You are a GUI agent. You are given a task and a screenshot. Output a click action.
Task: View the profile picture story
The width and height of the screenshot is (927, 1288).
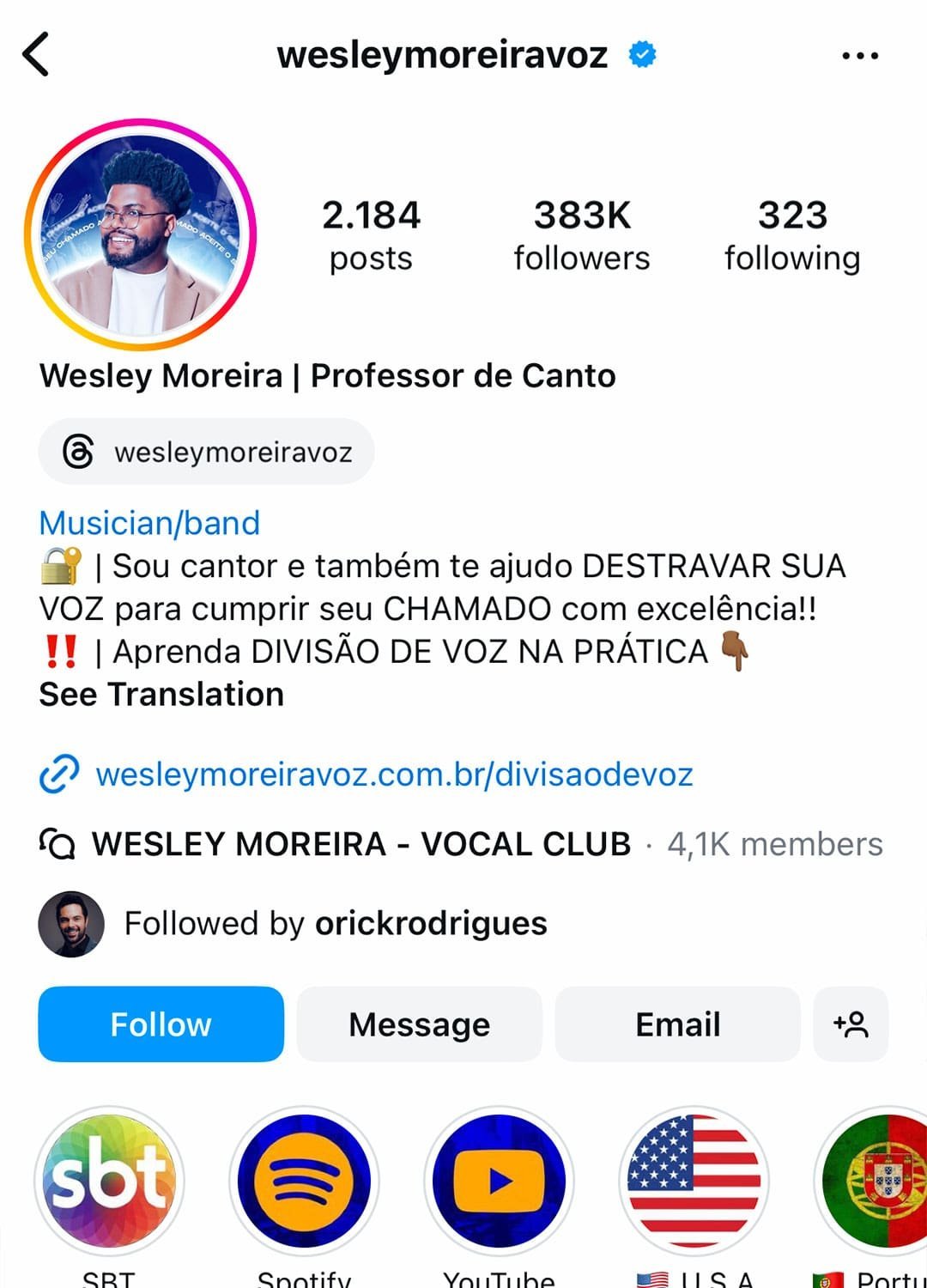pos(140,234)
